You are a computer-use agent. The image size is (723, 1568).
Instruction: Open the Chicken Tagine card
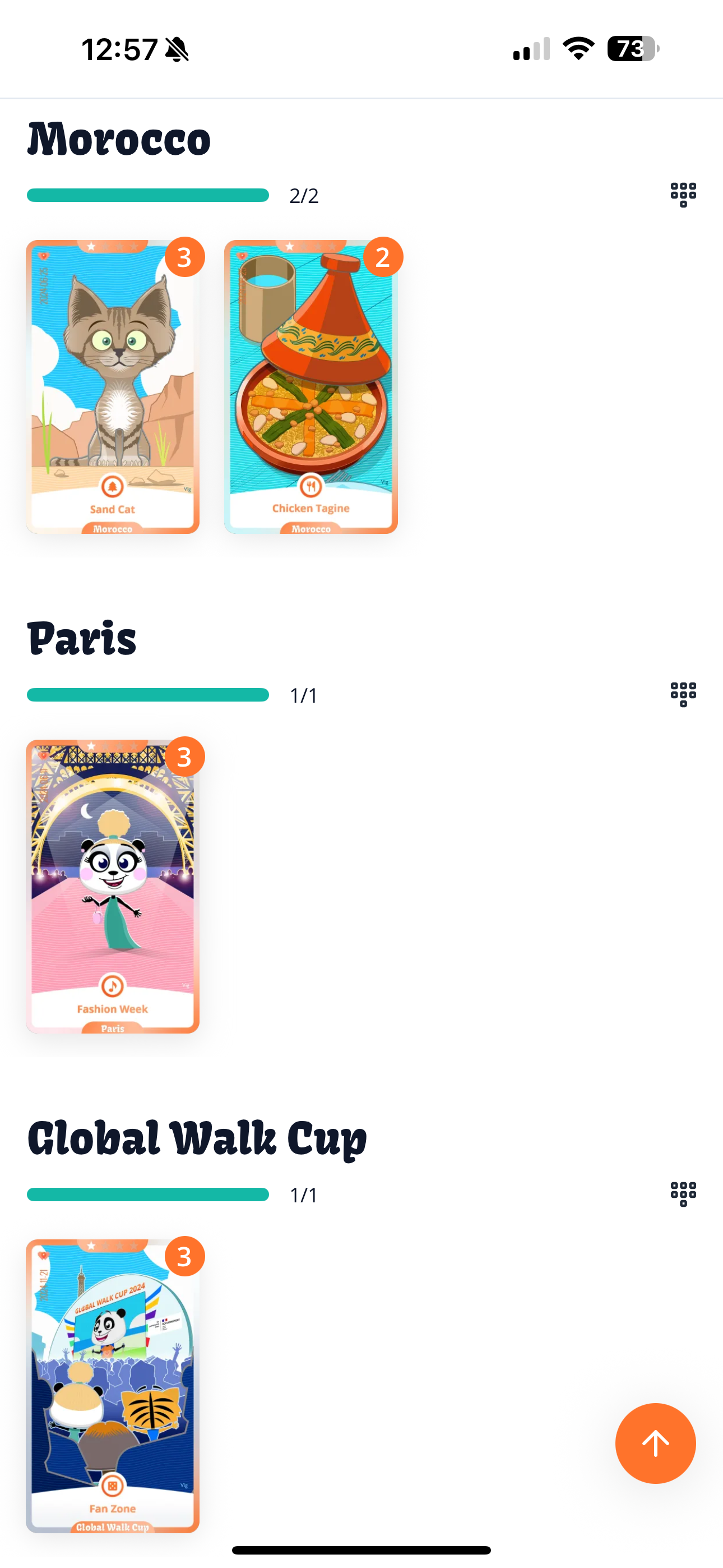pyautogui.click(x=311, y=387)
